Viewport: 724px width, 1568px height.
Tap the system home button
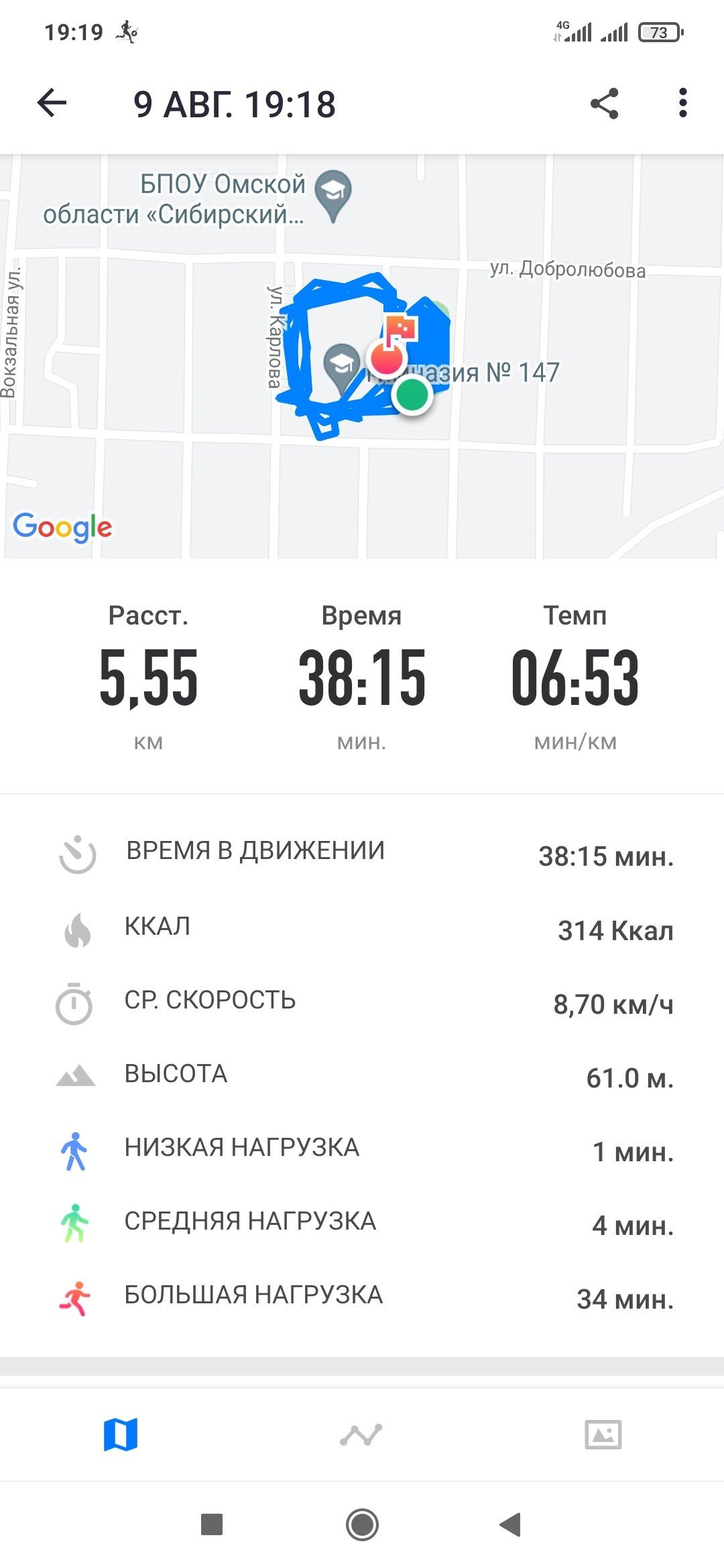point(362,1524)
